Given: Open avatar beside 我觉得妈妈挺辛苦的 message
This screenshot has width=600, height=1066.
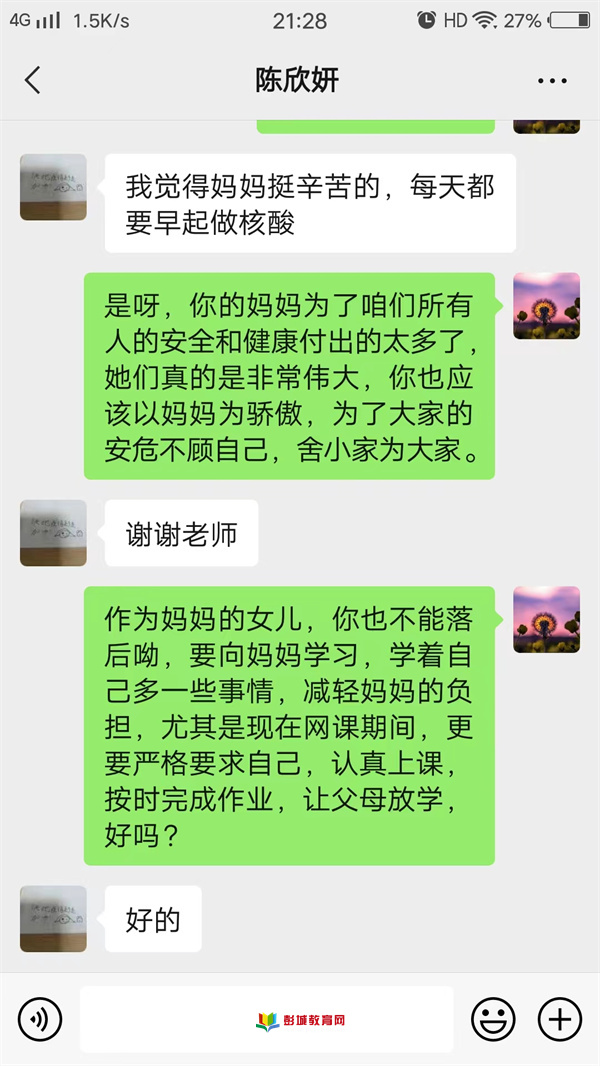Looking at the screenshot, I should [x=53, y=187].
